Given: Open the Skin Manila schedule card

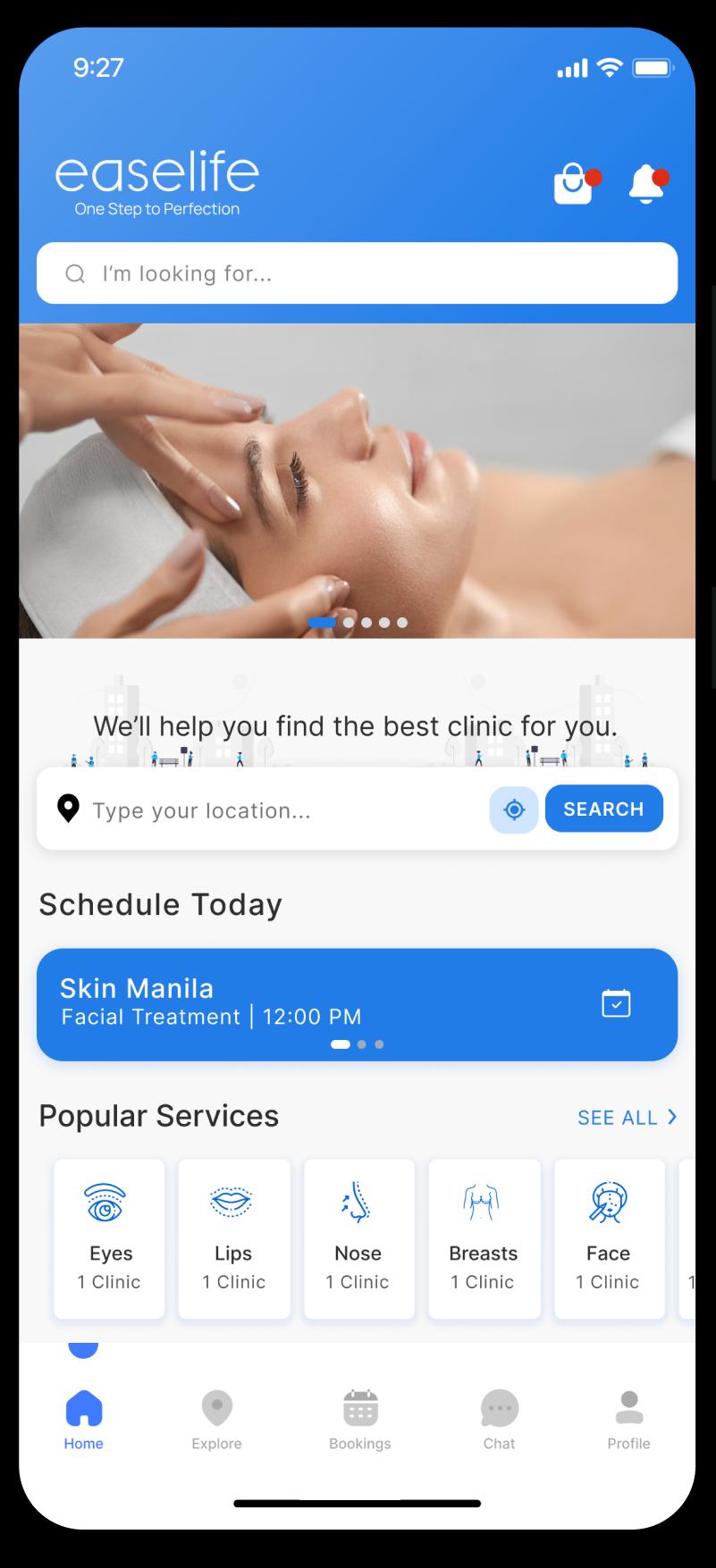Looking at the screenshot, I should pos(357,1004).
